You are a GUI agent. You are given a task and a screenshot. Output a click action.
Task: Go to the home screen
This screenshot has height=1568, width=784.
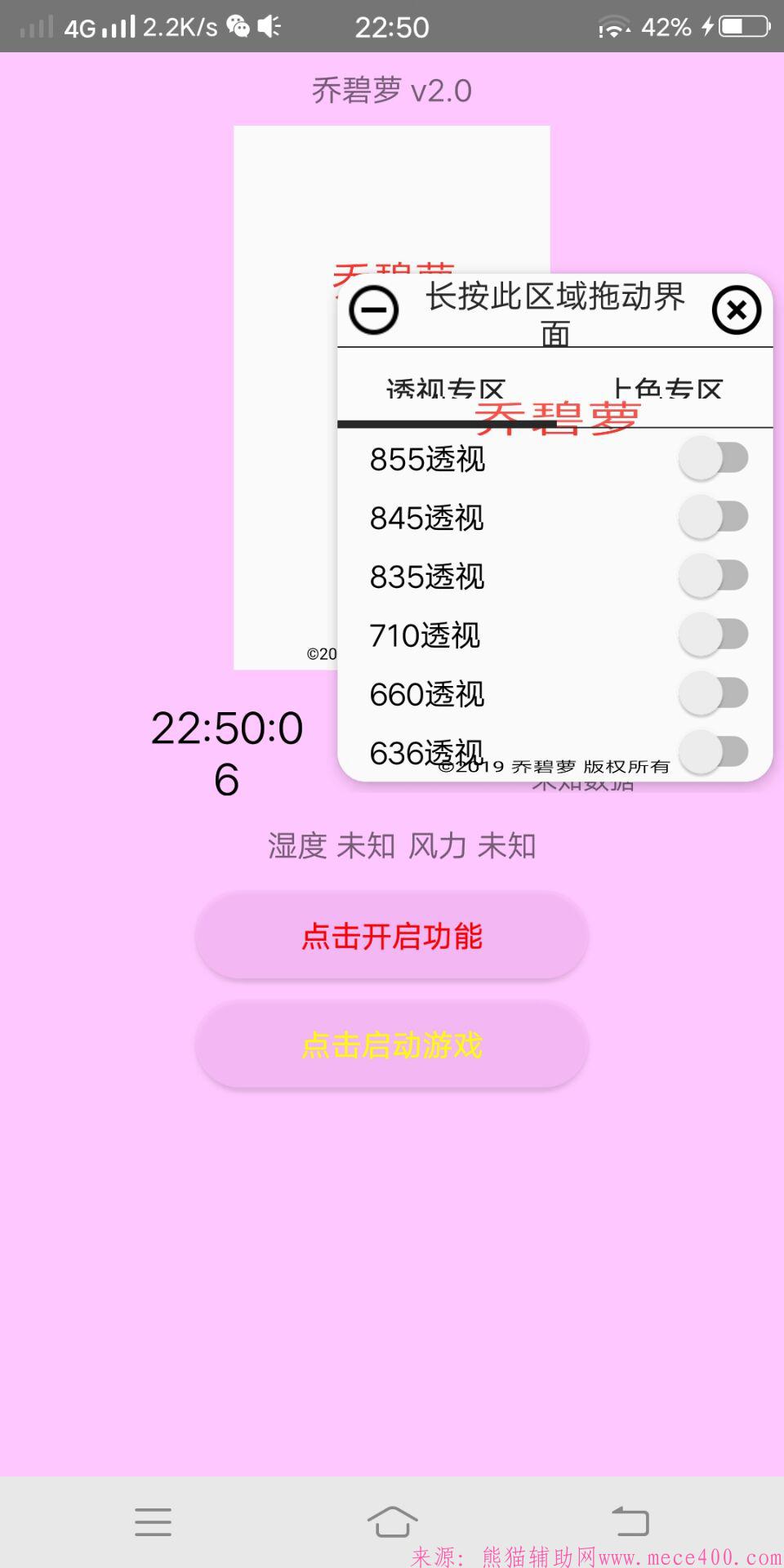(x=392, y=1521)
